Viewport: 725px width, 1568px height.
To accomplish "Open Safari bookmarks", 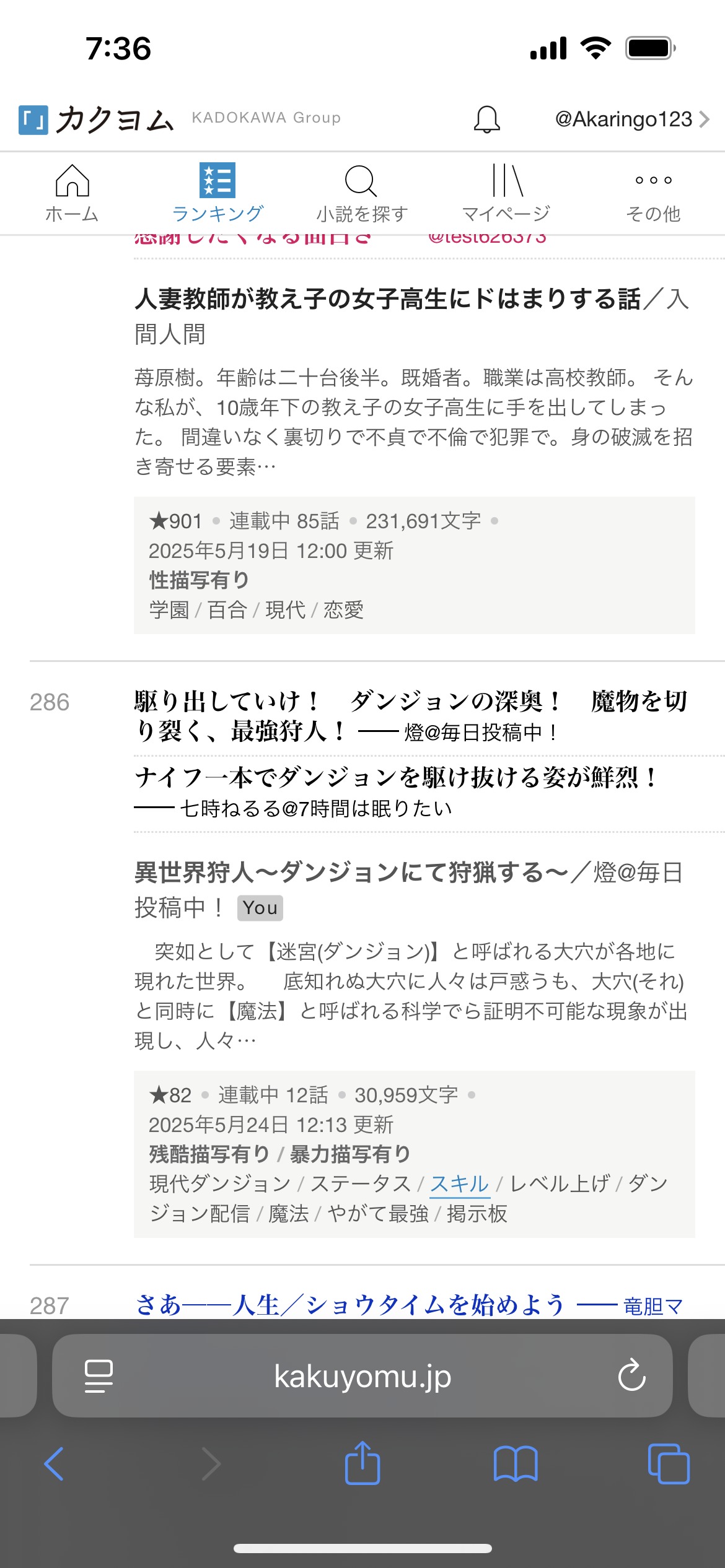I will [515, 1465].
